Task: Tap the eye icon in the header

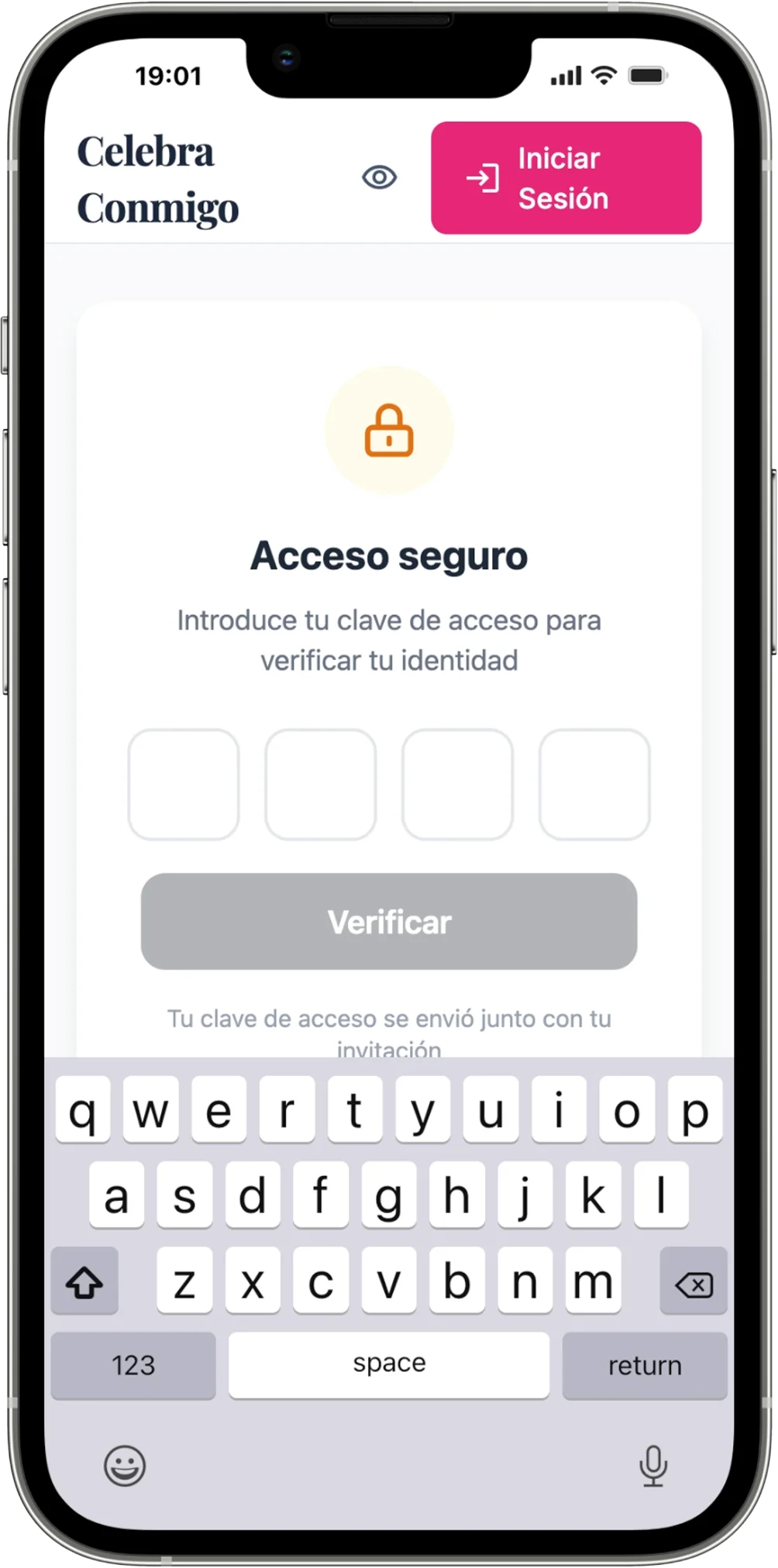Action: [x=379, y=177]
